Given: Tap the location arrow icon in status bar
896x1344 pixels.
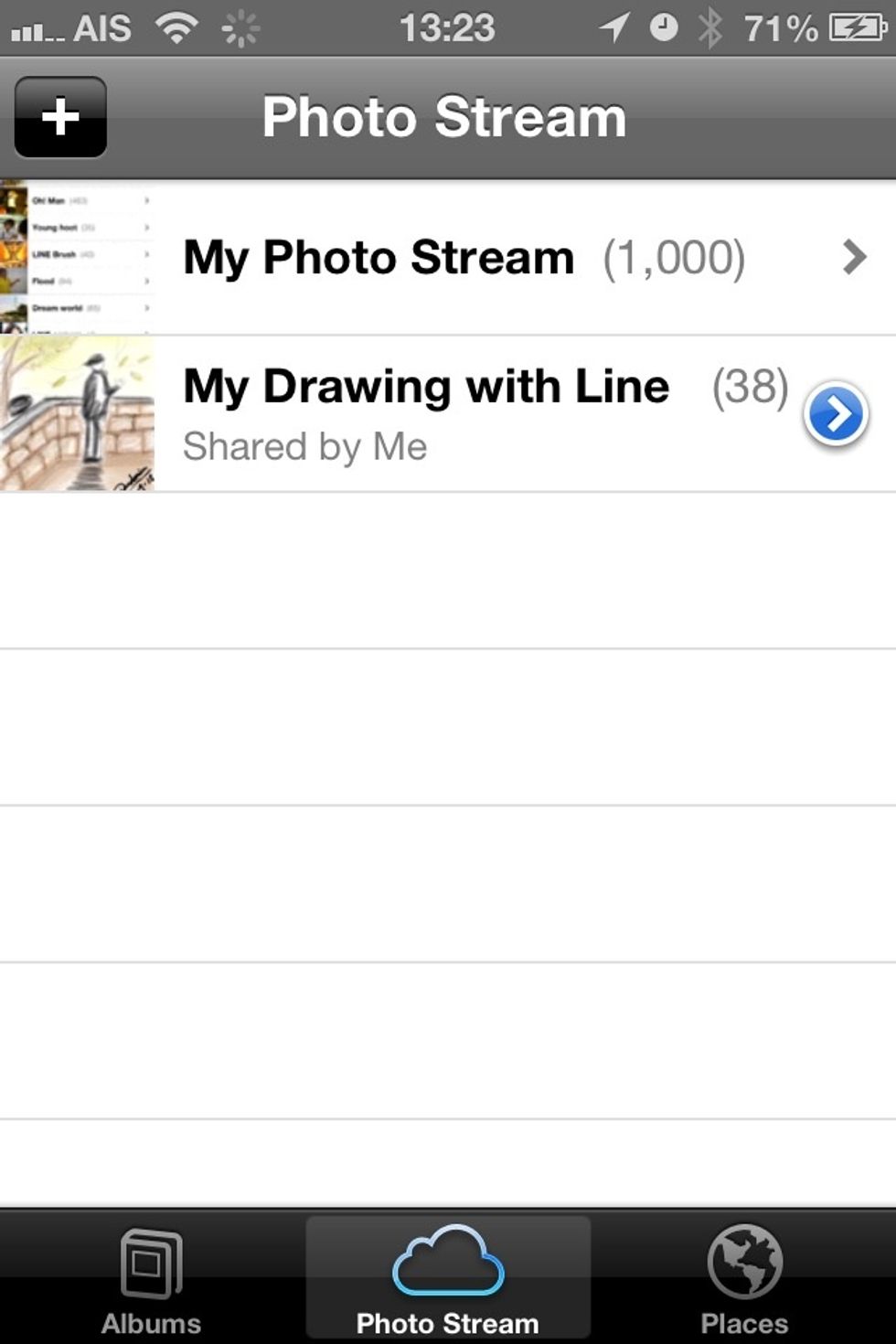Looking at the screenshot, I should coord(611,27).
